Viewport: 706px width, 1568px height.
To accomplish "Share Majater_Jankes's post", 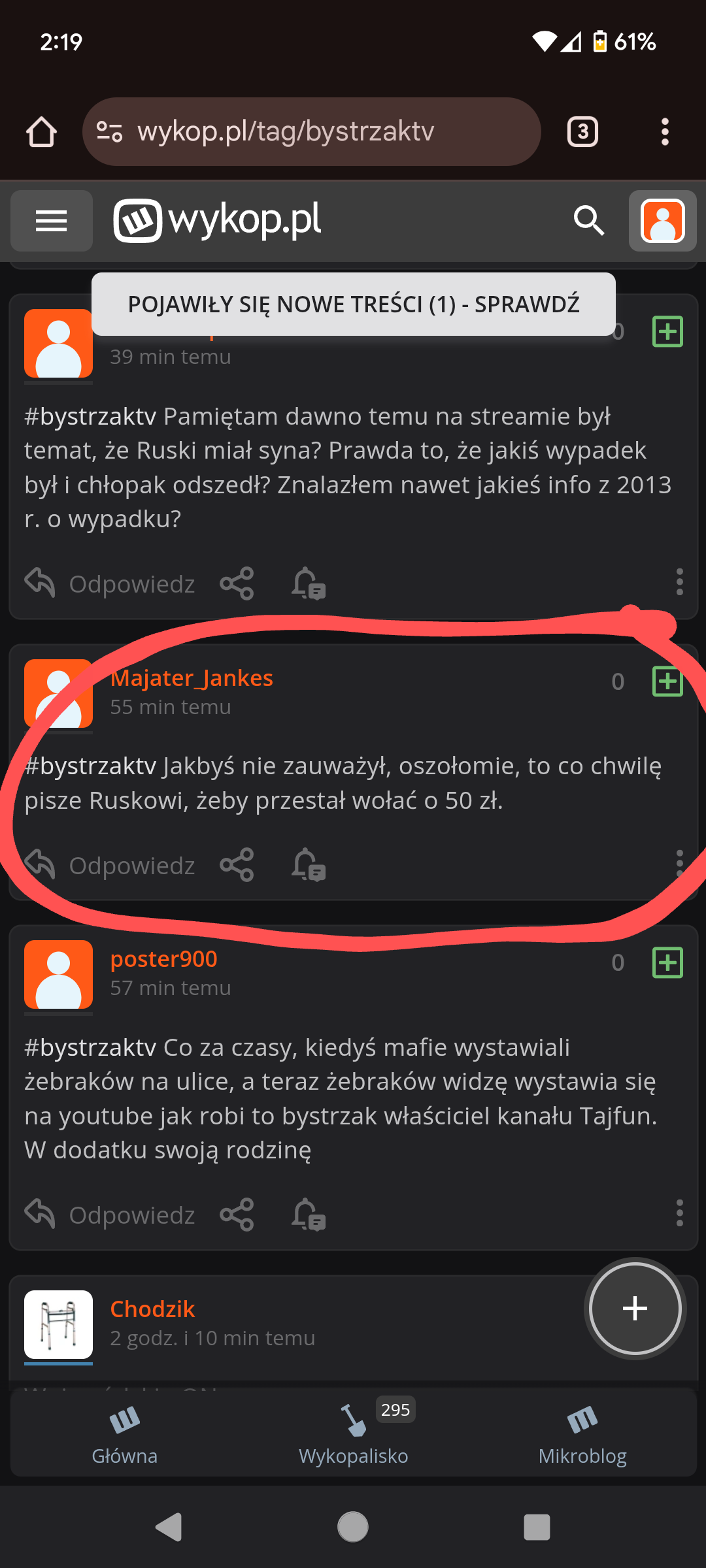I will 237,865.
